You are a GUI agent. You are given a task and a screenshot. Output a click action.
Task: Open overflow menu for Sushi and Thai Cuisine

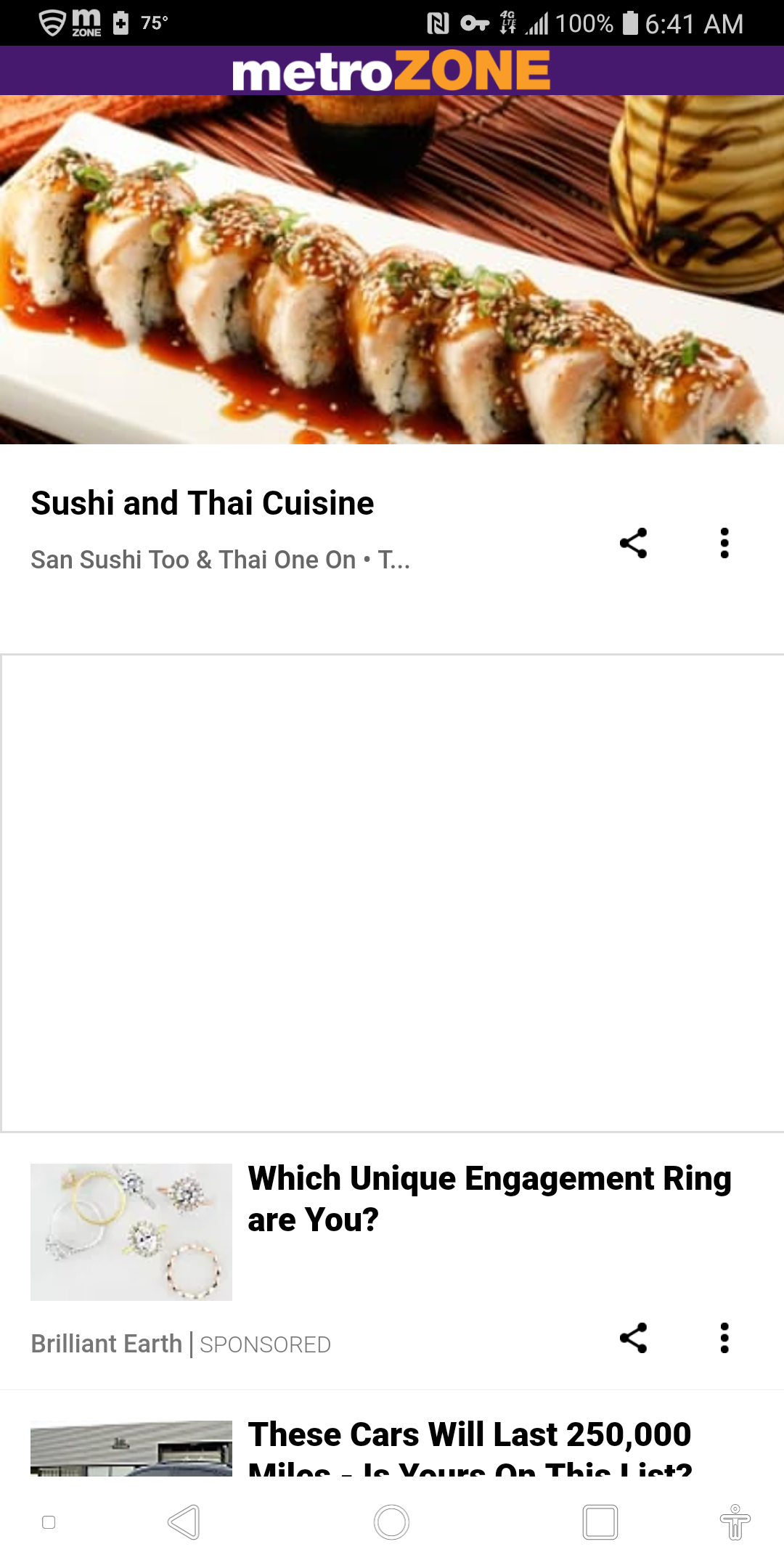724,543
